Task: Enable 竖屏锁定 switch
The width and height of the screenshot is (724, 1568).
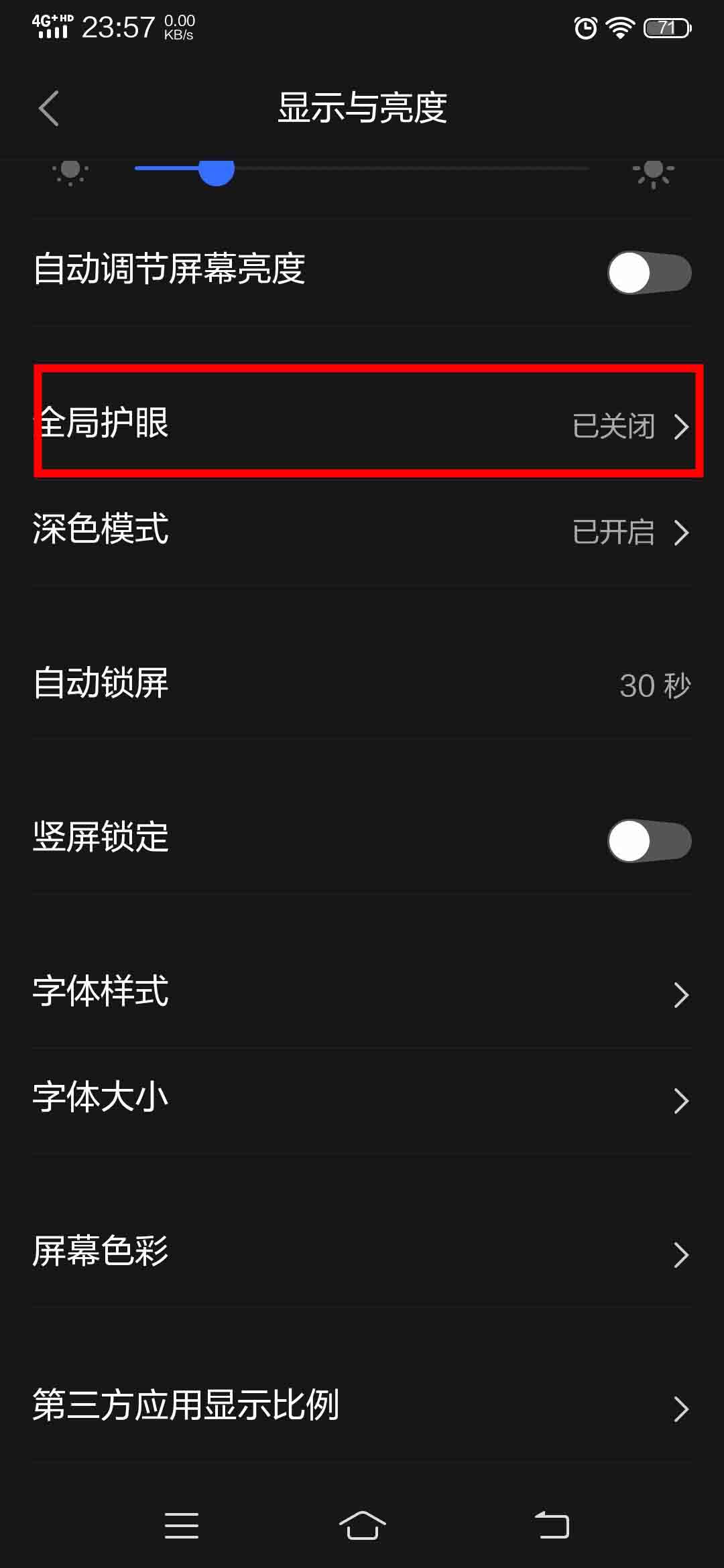Action: 649,841
